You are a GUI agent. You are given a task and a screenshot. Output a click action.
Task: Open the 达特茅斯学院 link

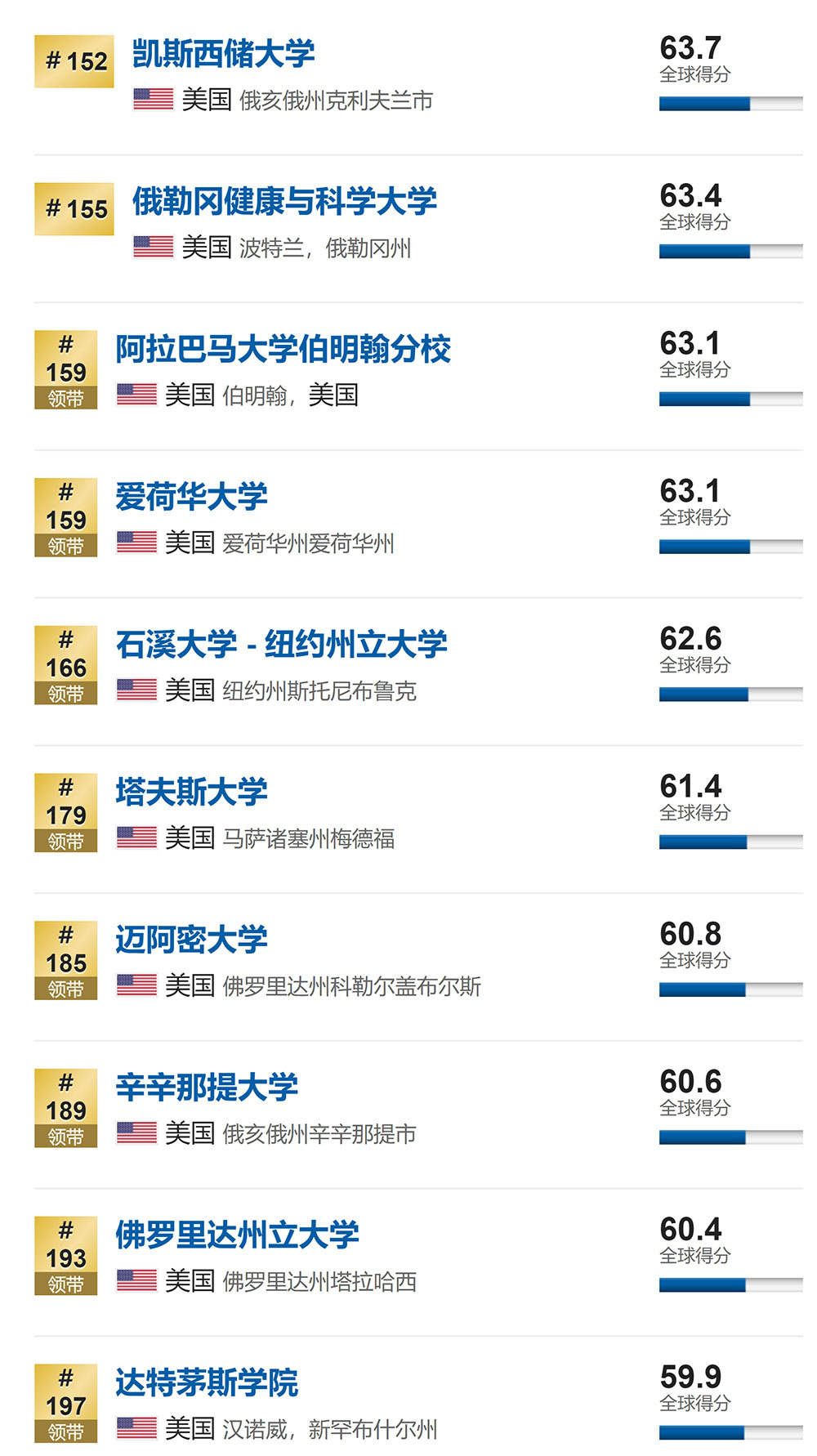click(x=207, y=1383)
